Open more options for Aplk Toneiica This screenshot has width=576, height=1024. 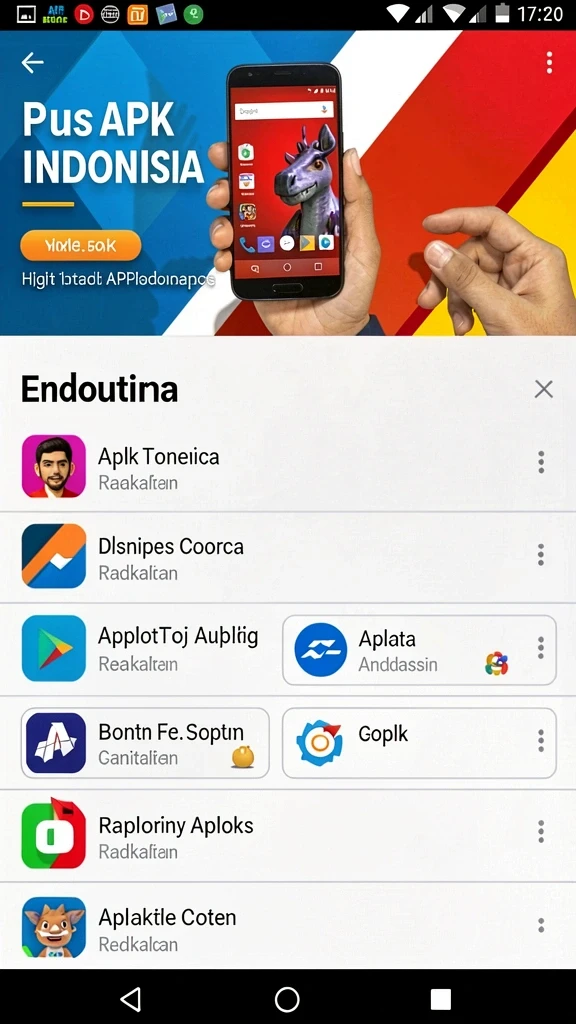(x=541, y=462)
